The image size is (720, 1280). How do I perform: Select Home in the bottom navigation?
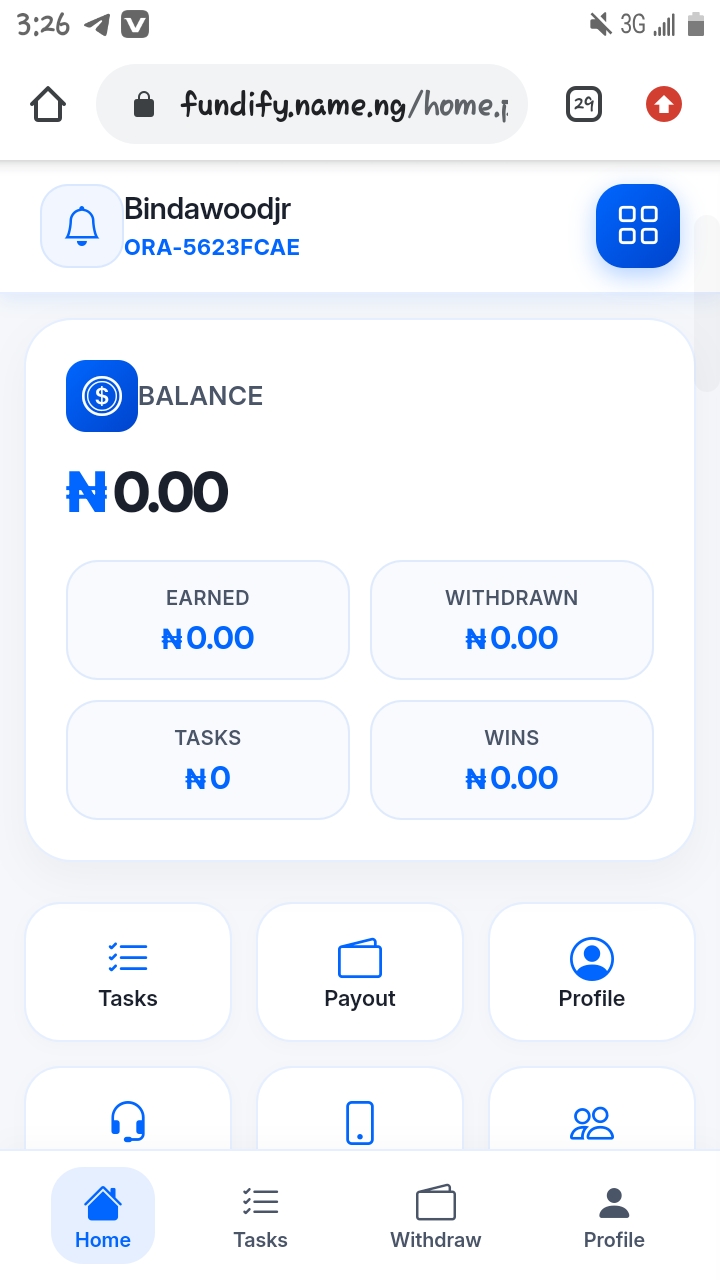(103, 1216)
